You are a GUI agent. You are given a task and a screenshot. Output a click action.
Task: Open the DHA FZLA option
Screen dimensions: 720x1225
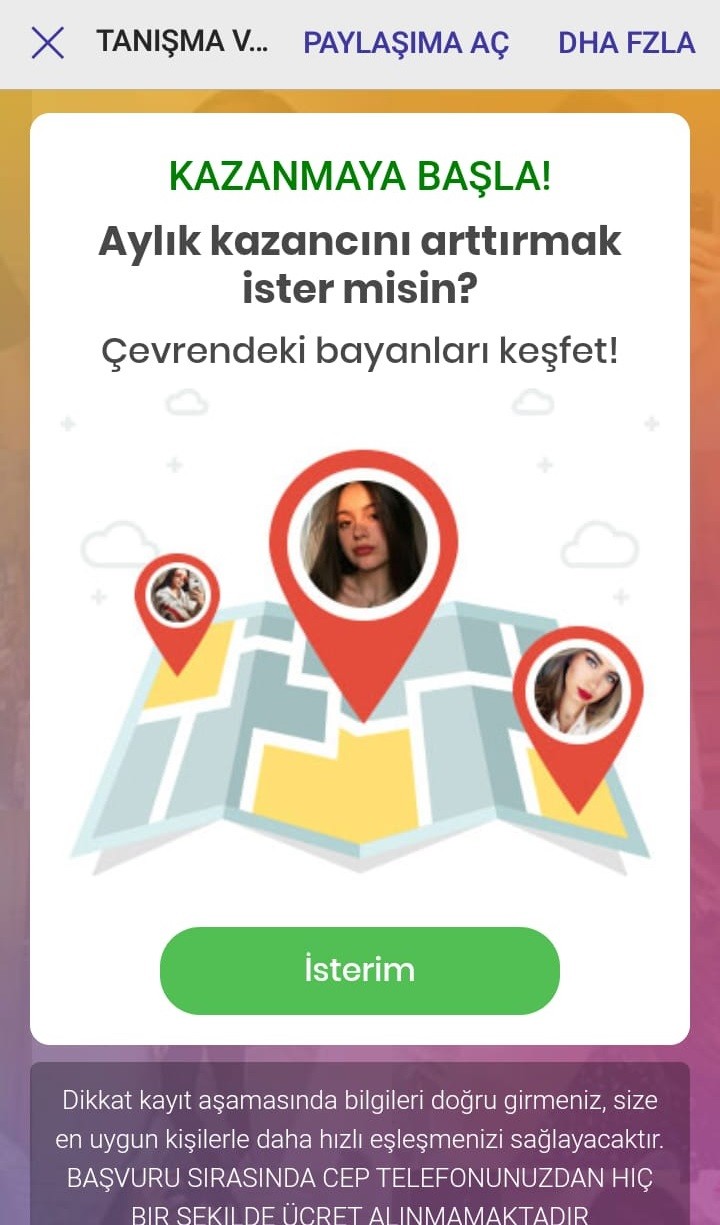[x=626, y=43]
